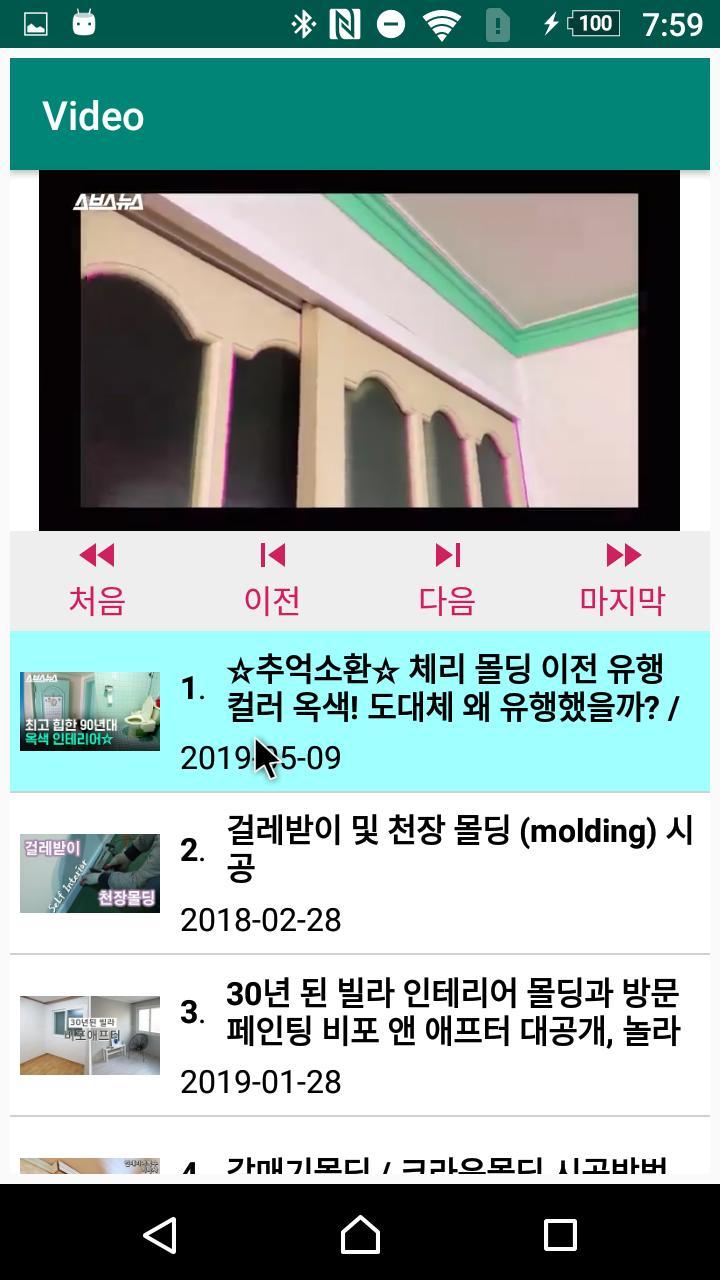Tap the Android back navigation button
The height and width of the screenshot is (1280, 720).
pos(161,1235)
